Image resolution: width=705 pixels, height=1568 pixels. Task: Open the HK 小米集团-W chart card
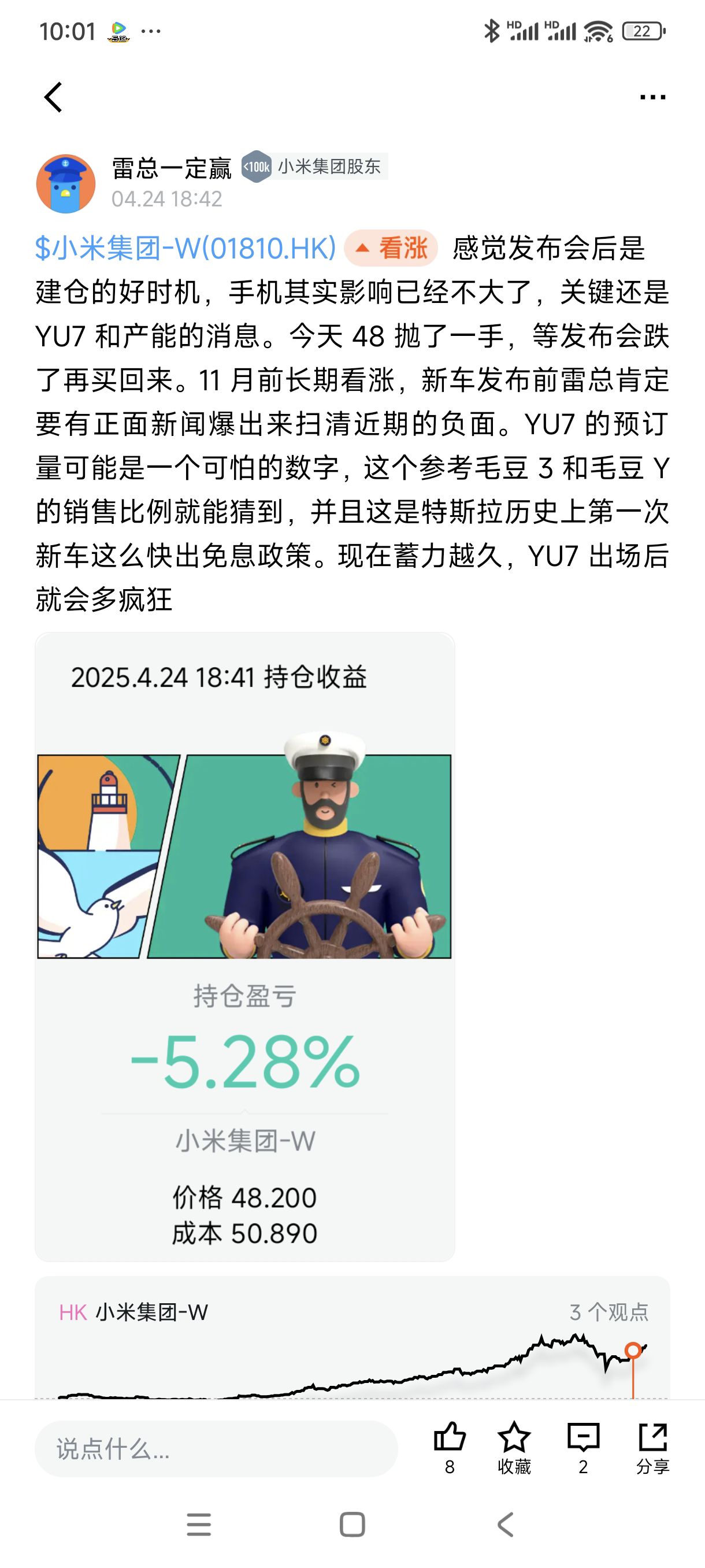click(x=352, y=1339)
